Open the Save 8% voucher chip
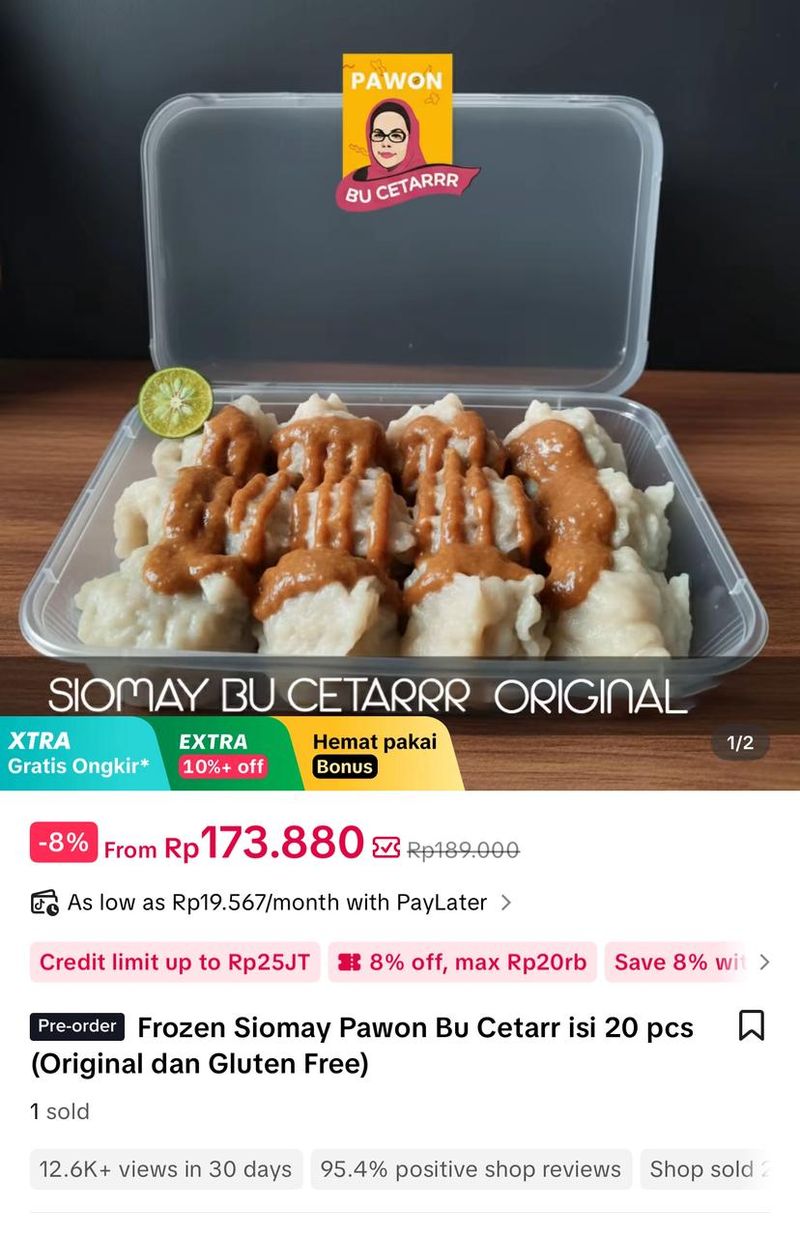The height and width of the screenshot is (1237, 800). coord(678,962)
